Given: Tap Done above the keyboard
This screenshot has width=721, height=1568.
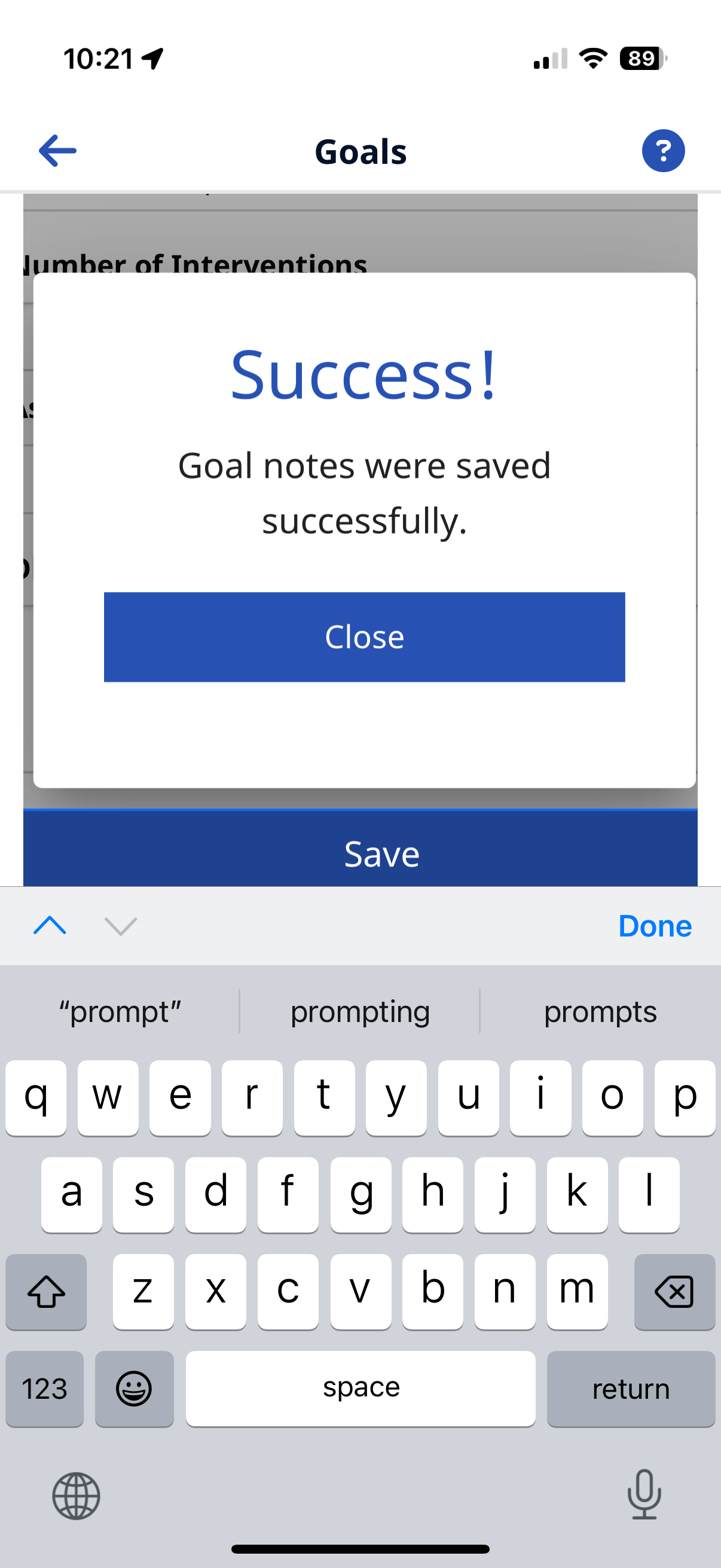Looking at the screenshot, I should pos(655,926).
